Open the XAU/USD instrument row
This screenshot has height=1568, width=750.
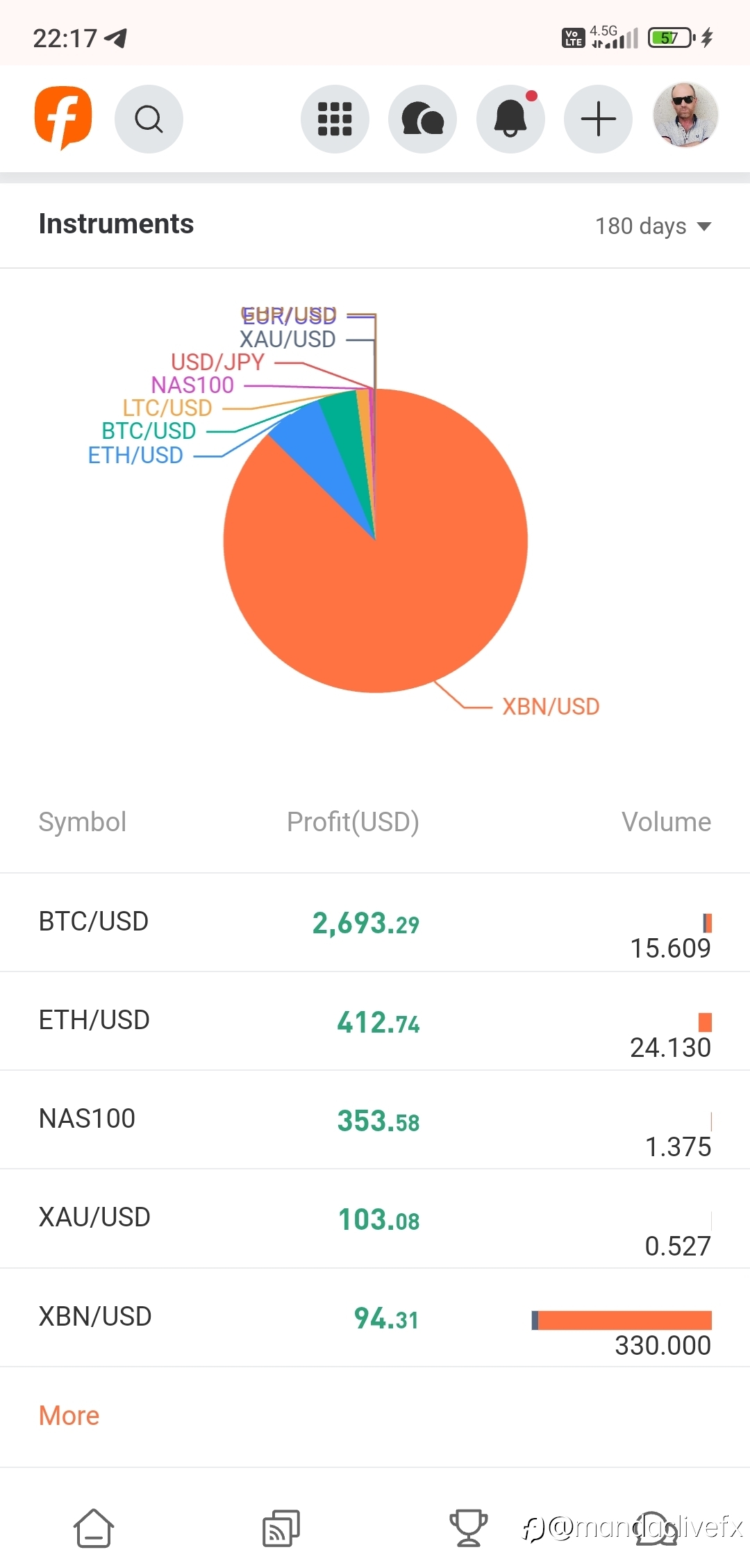(375, 1219)
